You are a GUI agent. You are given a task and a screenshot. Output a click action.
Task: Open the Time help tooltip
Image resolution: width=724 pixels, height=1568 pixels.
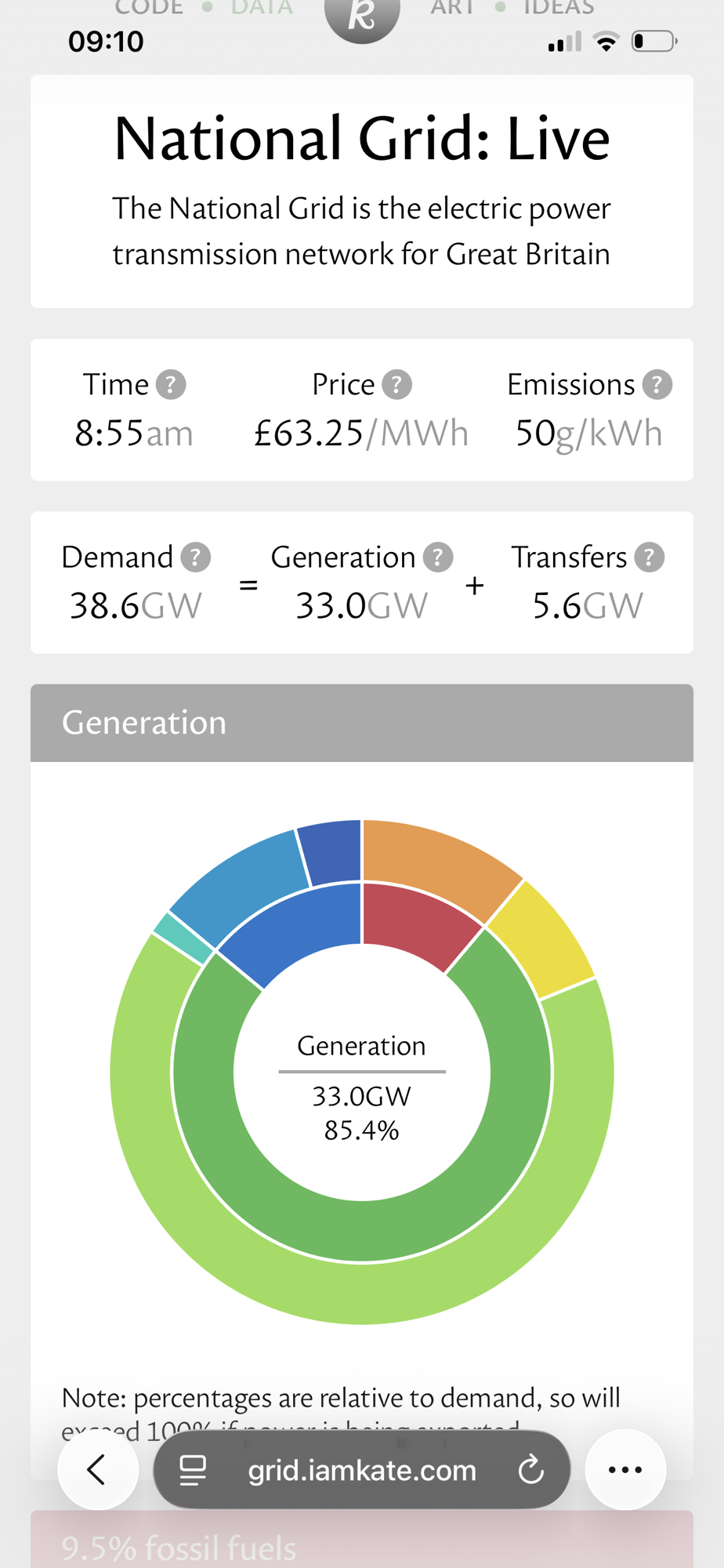pyautogui.click(x=171, y=385)
